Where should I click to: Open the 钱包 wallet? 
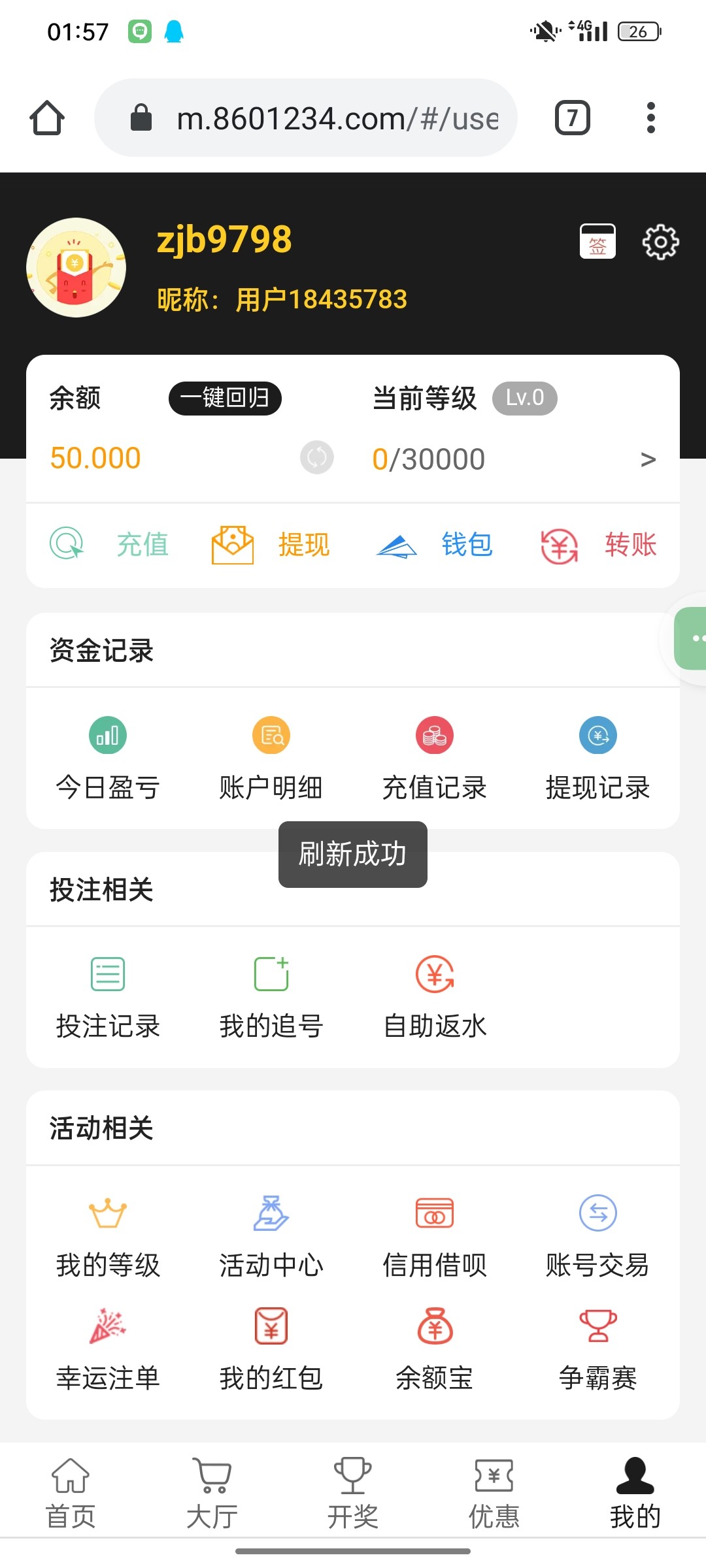pyautogui.click(x=435, y=544)
